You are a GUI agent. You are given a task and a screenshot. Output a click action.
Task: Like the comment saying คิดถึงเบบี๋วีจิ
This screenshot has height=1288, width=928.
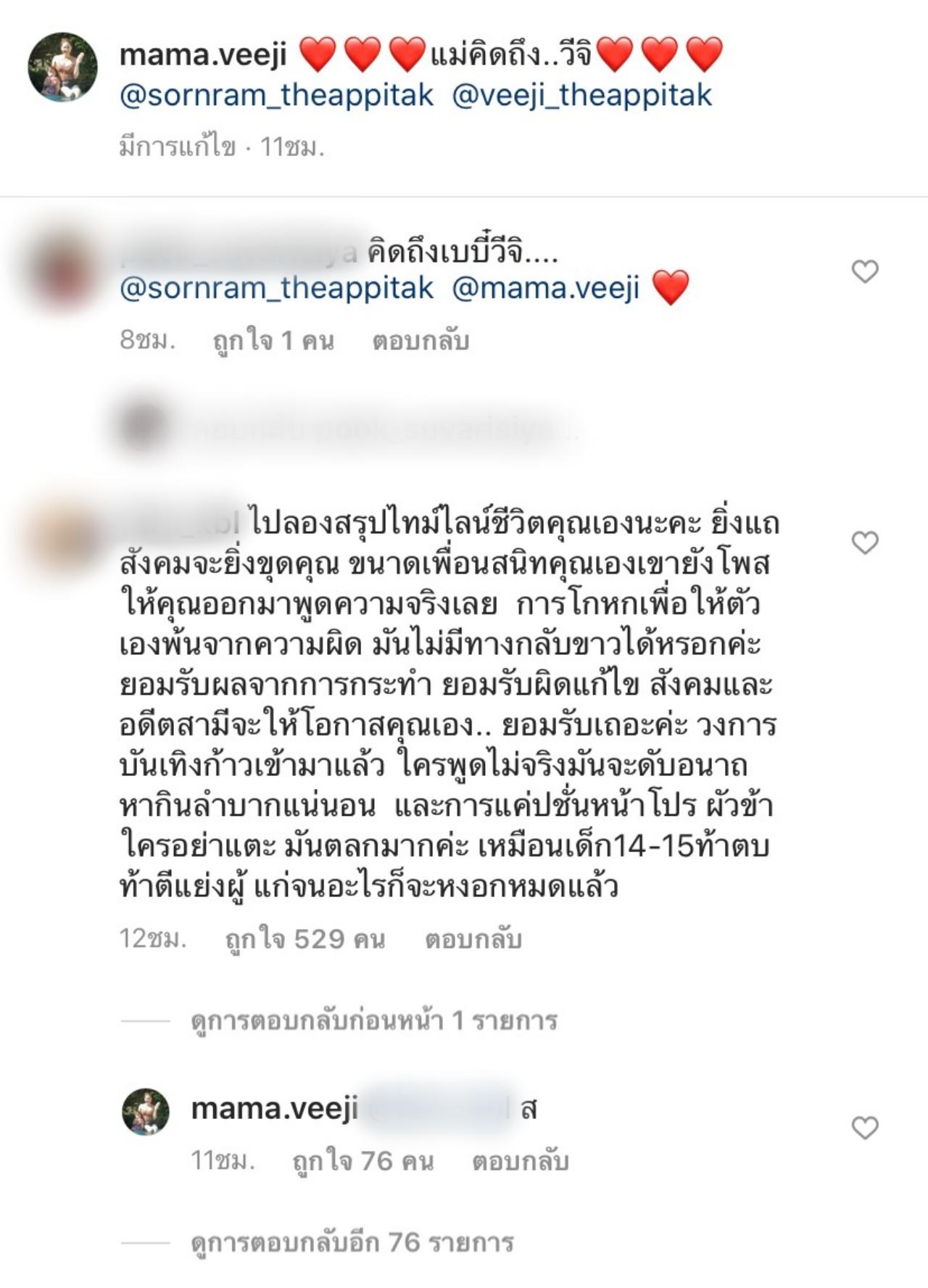click(x=864, y=271)
